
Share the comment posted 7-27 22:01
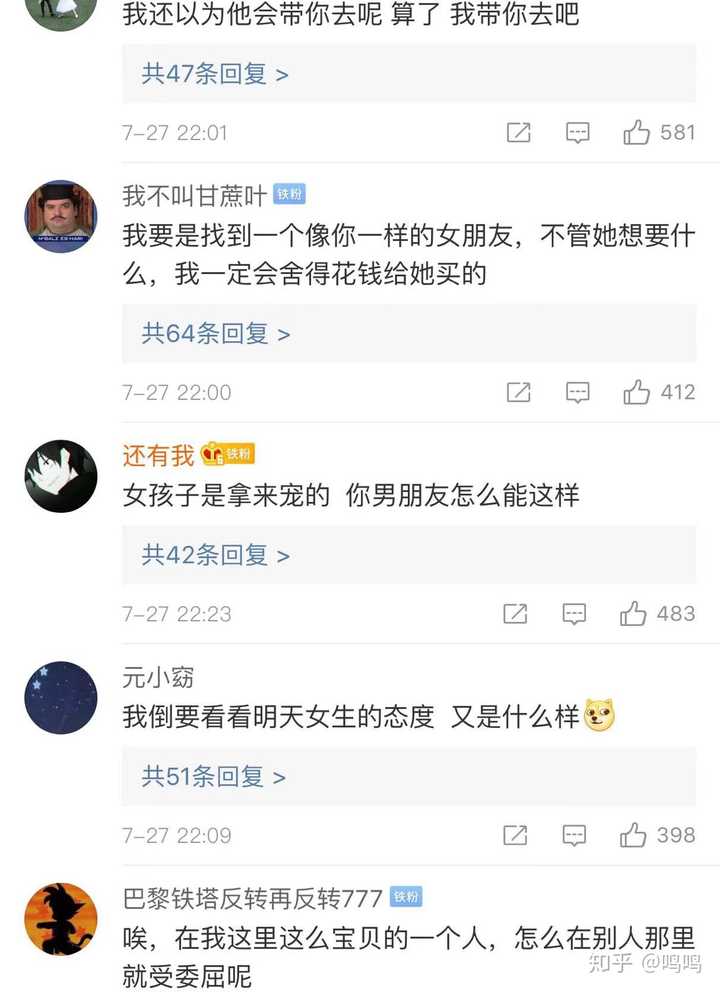tap(518, 132)
